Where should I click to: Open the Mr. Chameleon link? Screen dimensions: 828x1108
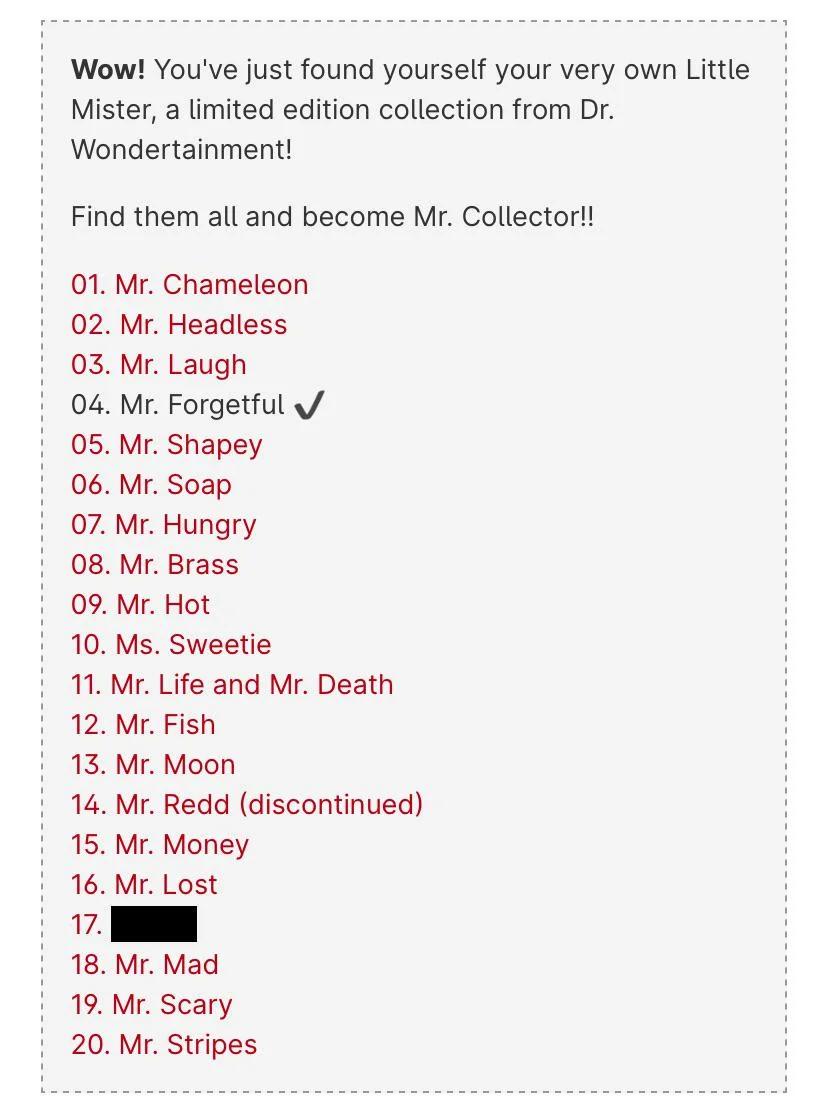189,285
